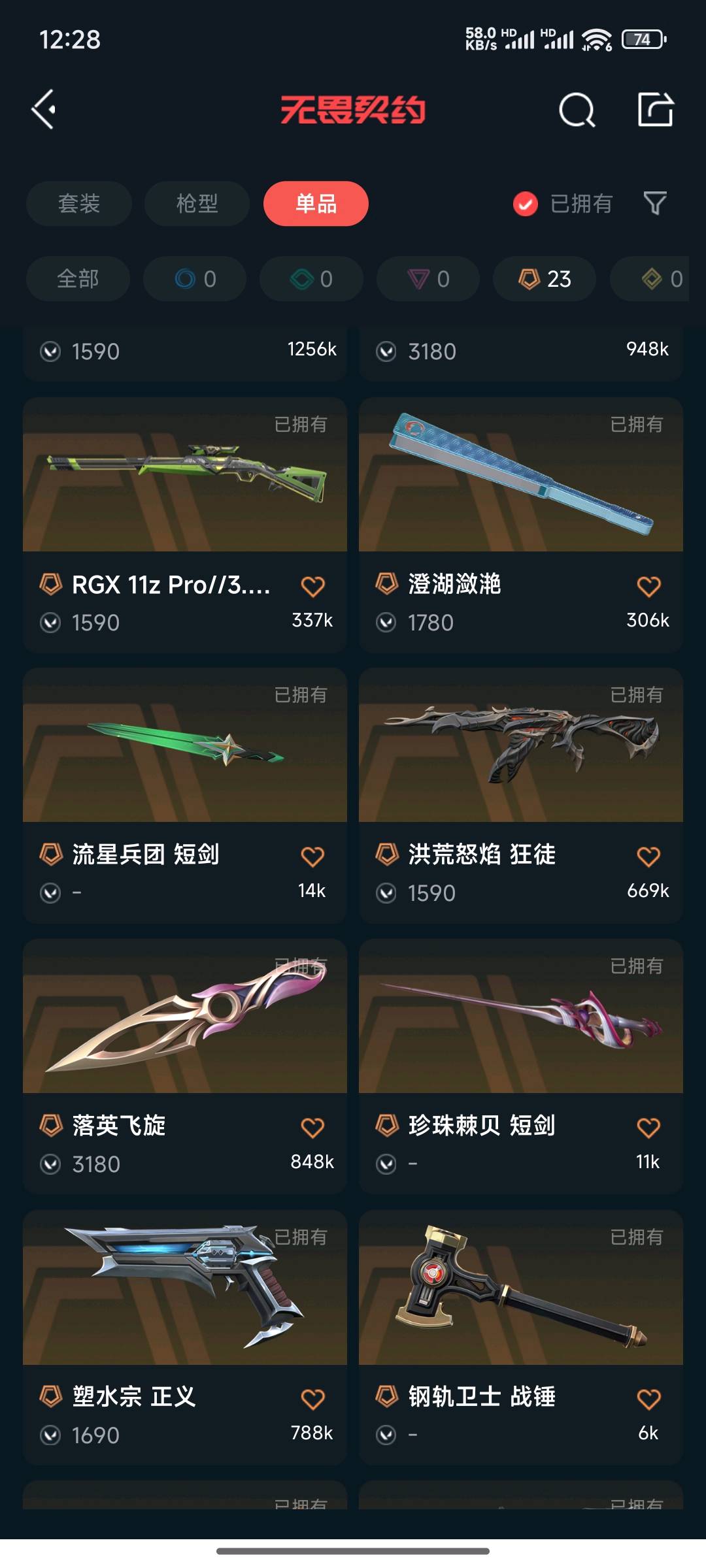Switch to the 枪型 tab

point(197,204)
